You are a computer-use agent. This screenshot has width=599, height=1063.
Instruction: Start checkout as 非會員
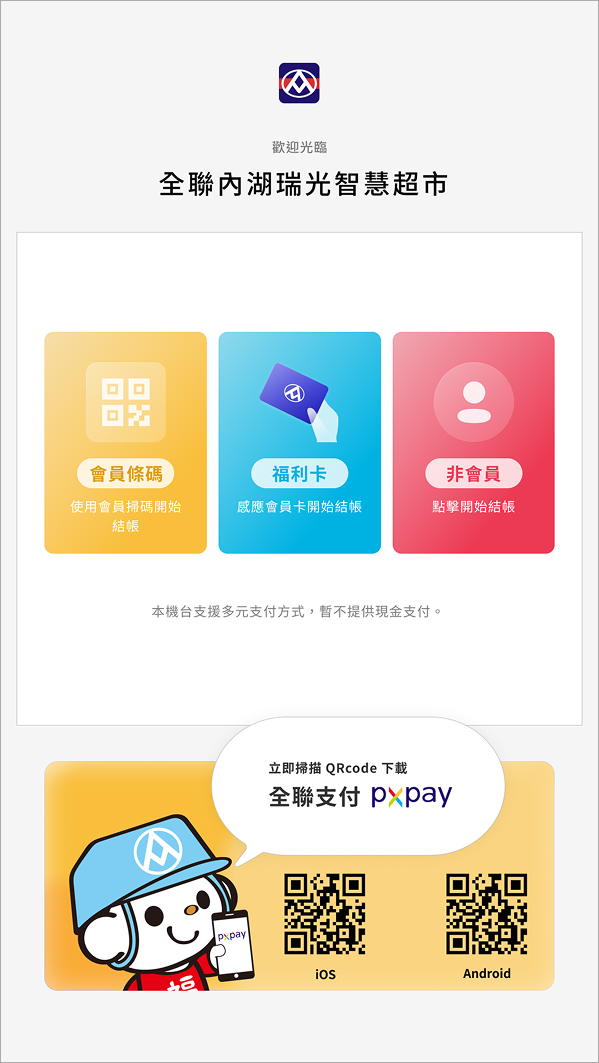pyautogui.click(x=474, y=443)
